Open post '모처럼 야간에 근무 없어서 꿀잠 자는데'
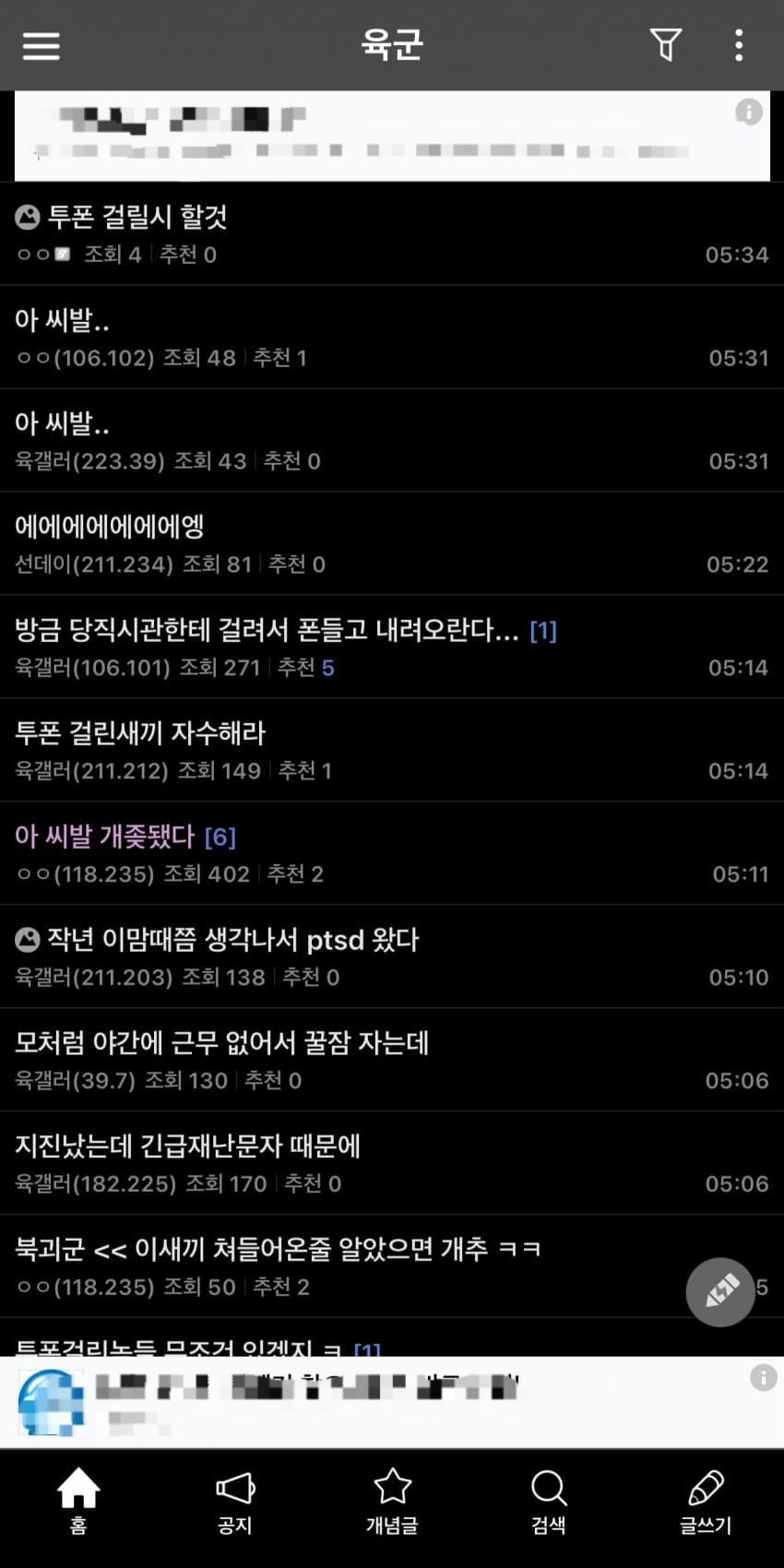 point(221,1043)
